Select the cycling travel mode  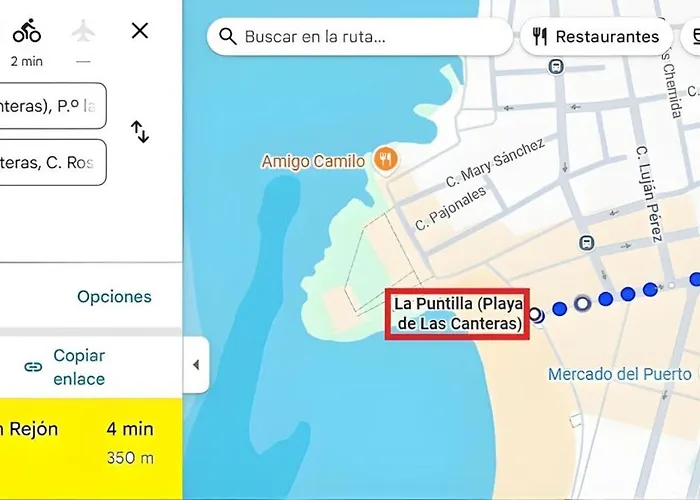pyautogui.click(x=27, y=32)
